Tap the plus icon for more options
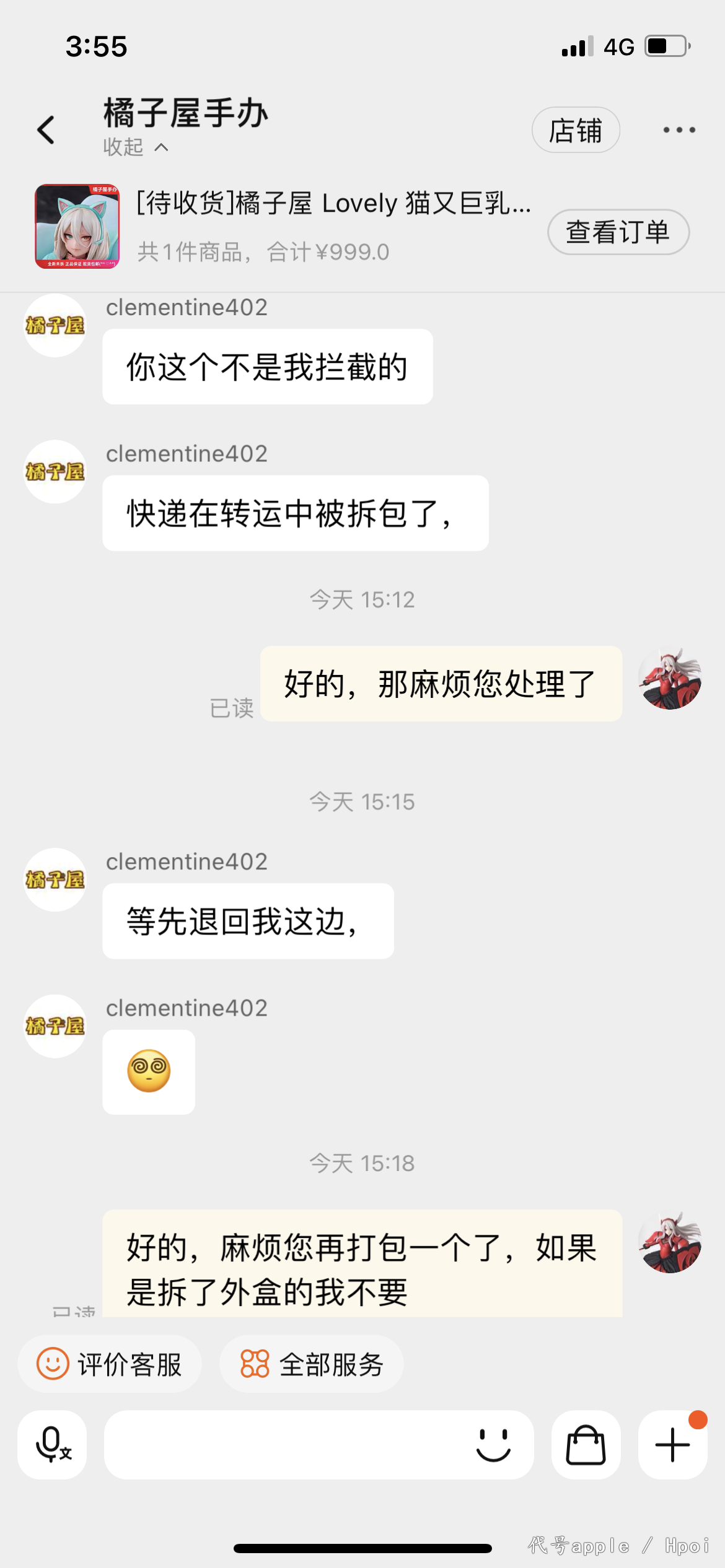The height and width of the screenshot is (1568, 725). pos(673,1445)
